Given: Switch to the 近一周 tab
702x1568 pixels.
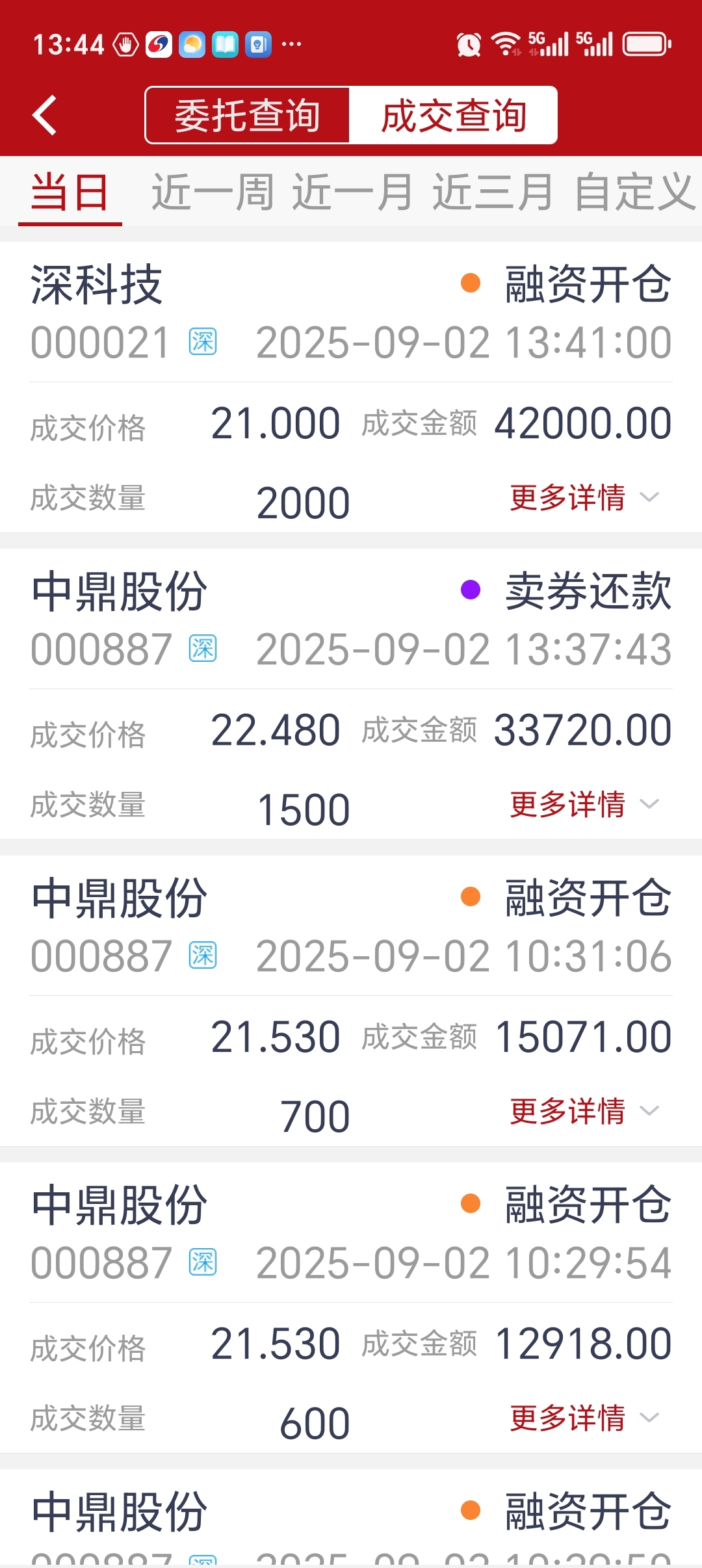Looking at the screenshot, I should [x=213, y=192].
